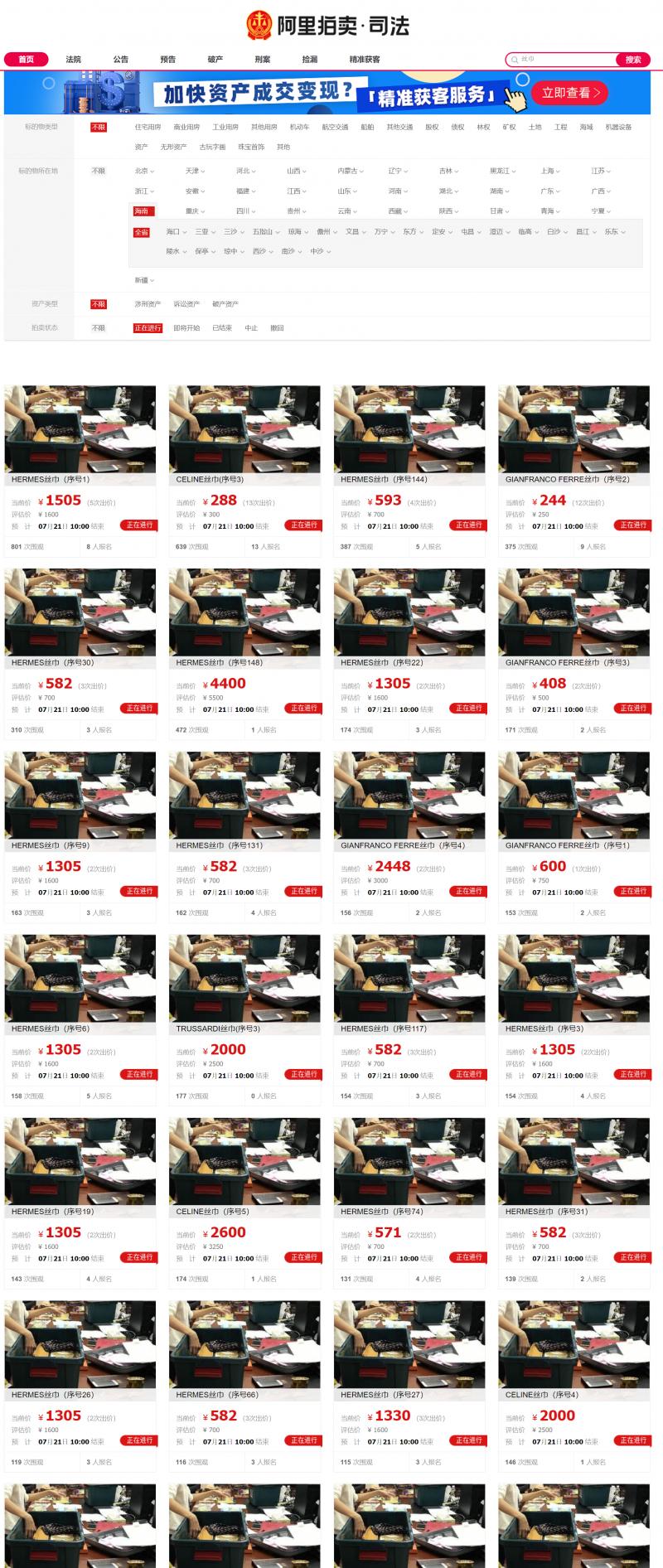Choose the 三亚 city filter
Screen dimensions: 663x1568
pos(205,232)
